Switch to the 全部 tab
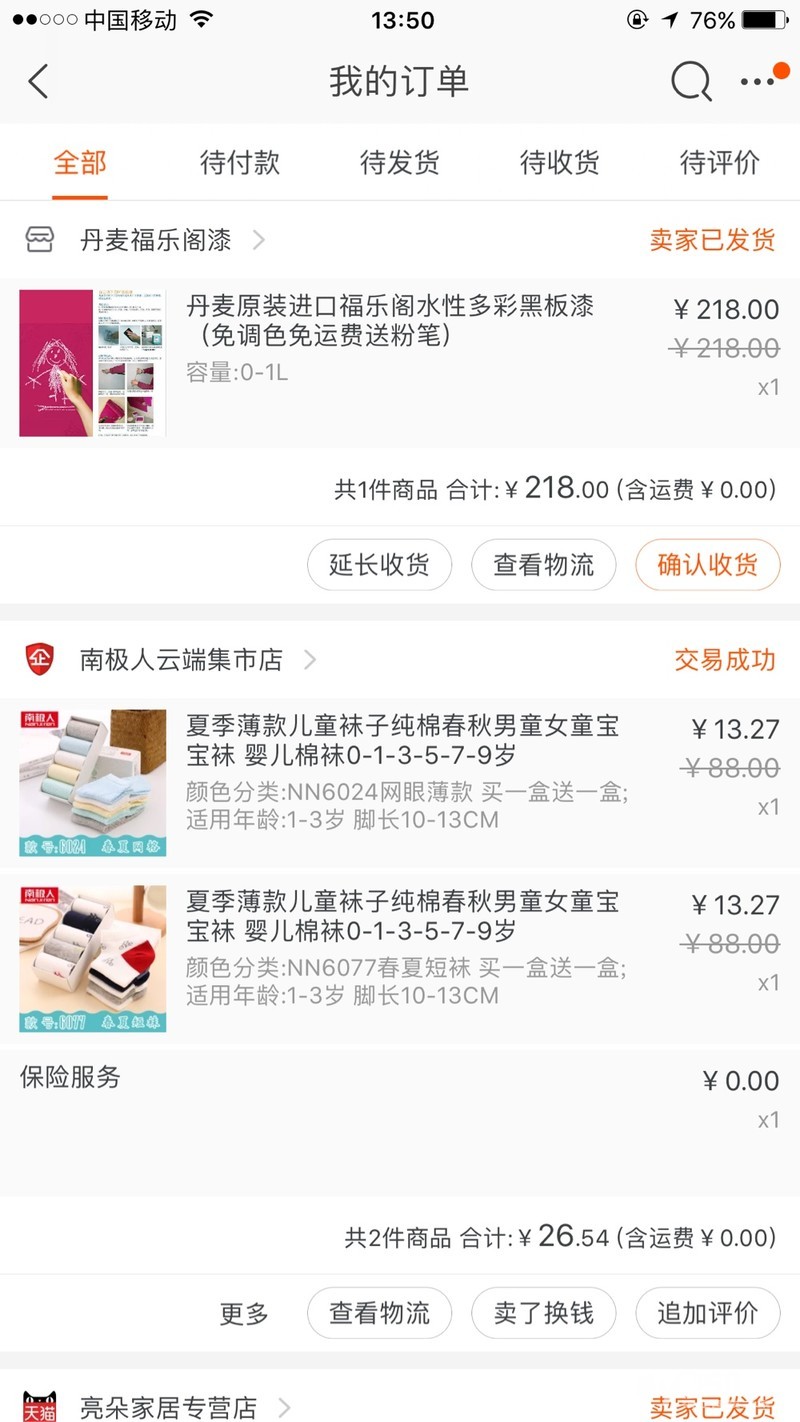The image size is (800, 1422). click(x=80, y=162)
